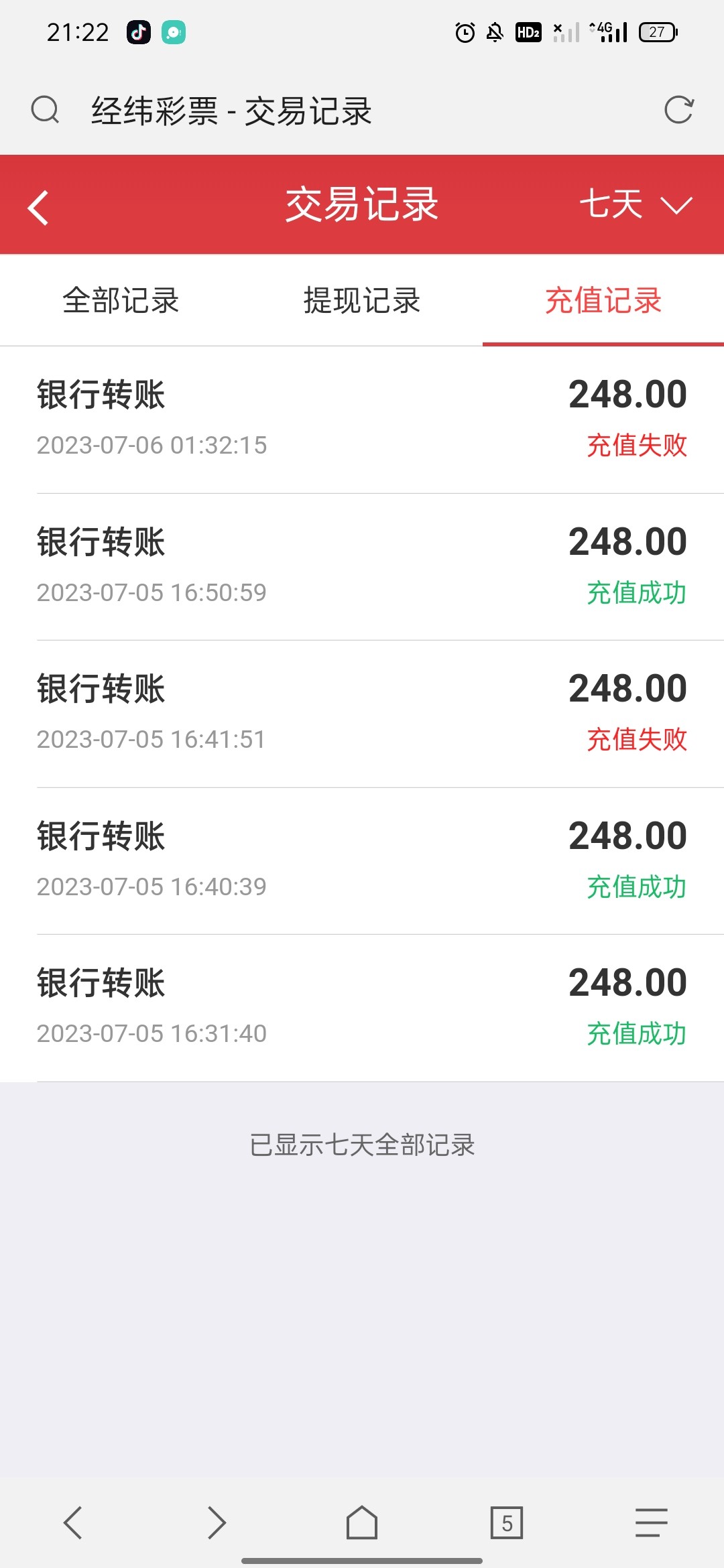The image size is (724, 1568).
Task: Switch to the 提现记录 tab
Action: [x=362, y=300]
